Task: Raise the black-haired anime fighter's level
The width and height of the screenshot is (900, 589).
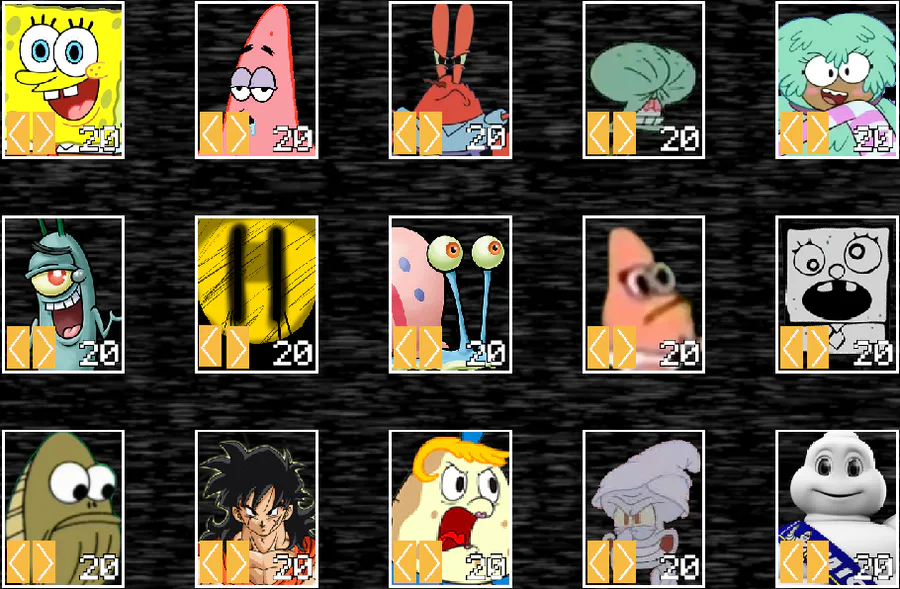Action: pyautogui.click(x=237, y=562)
